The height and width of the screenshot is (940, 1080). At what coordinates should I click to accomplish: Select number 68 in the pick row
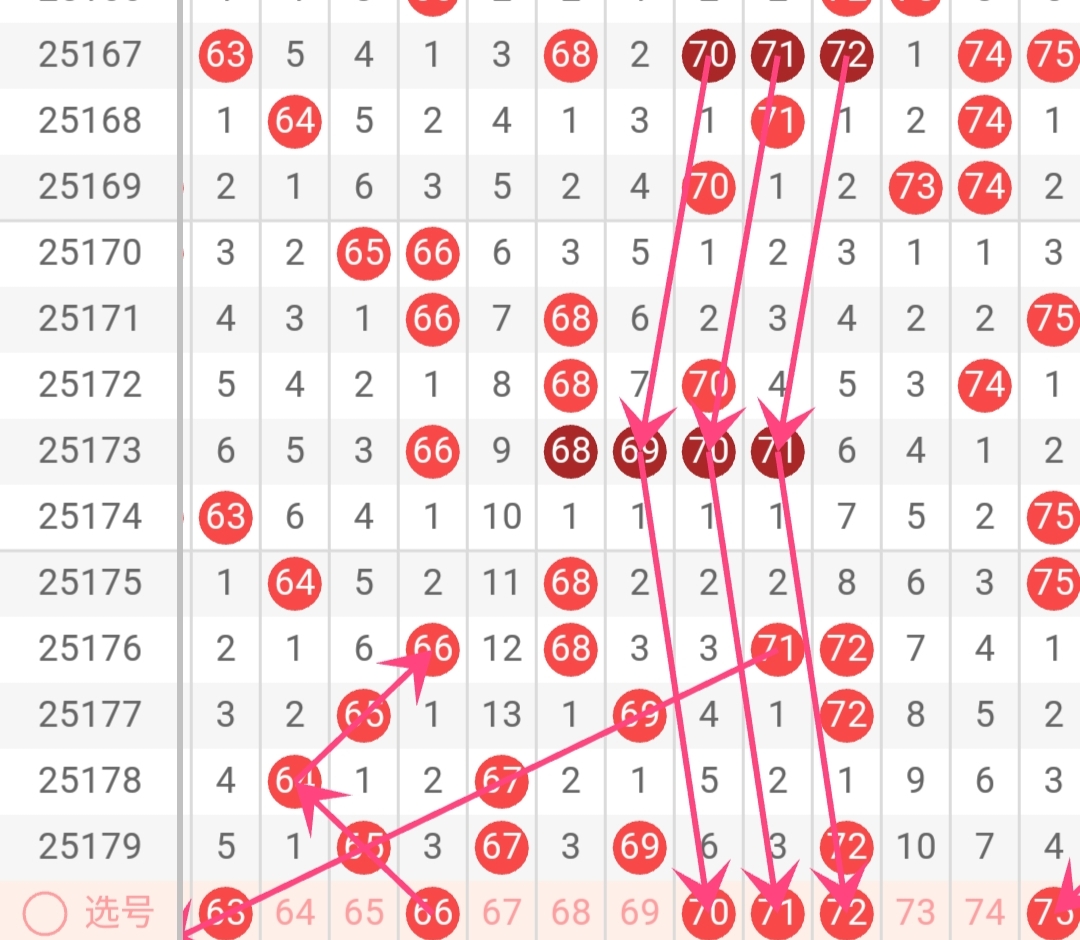click(x=571, y=912)
